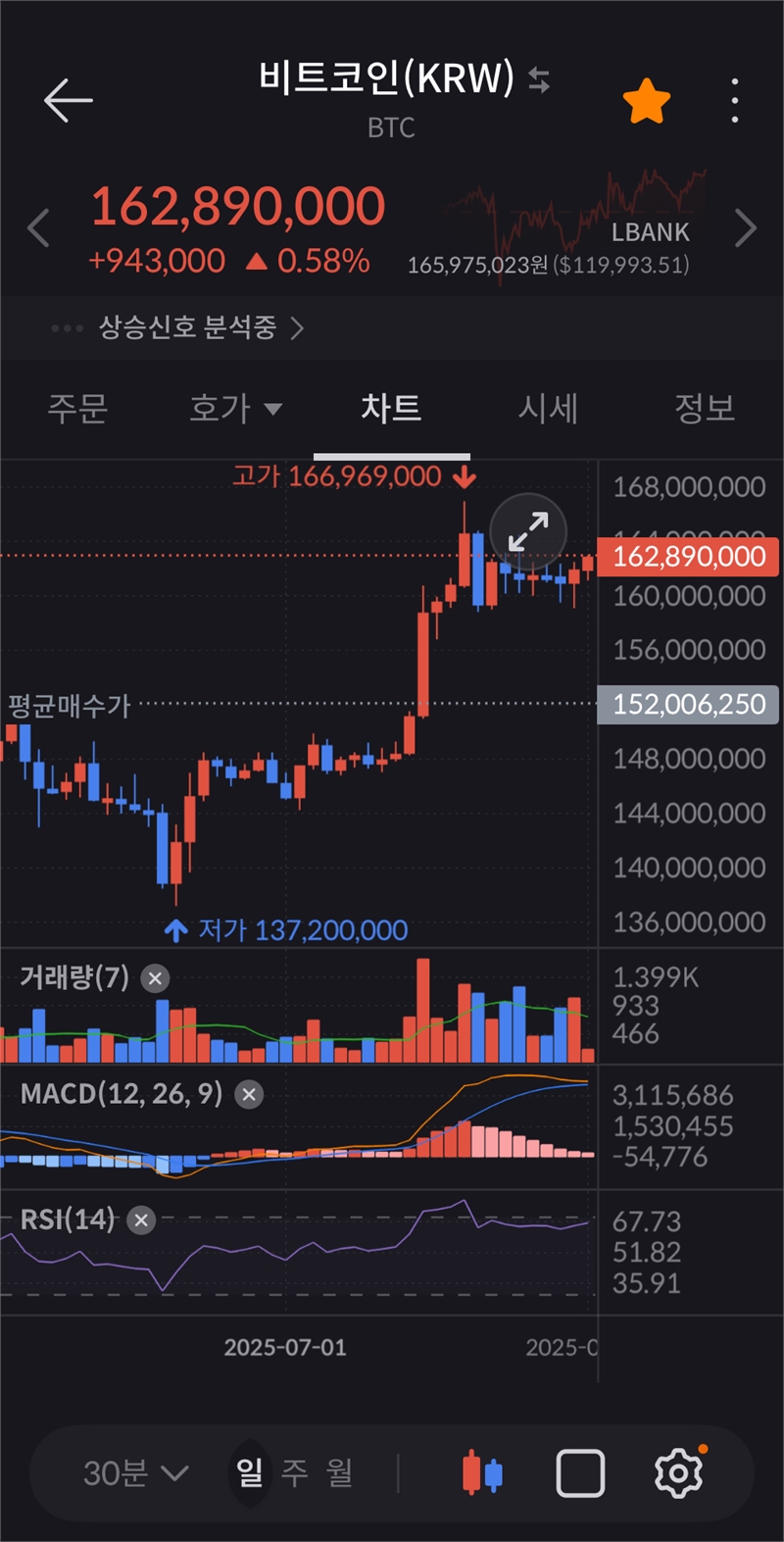
Task: Select the 차트 tab
Action: (x=391, y=408)
